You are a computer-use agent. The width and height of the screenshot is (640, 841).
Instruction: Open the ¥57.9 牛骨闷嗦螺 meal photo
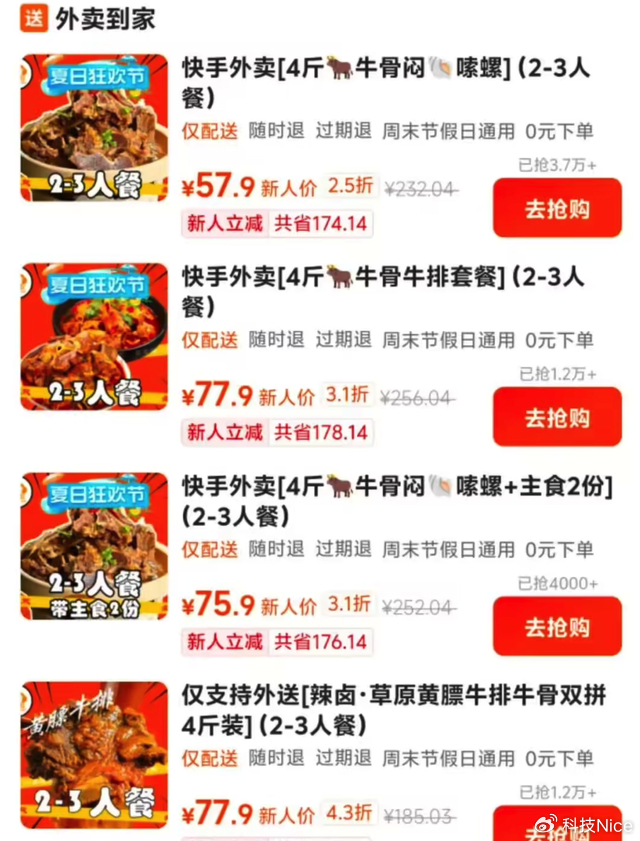[x=95, y=127]
